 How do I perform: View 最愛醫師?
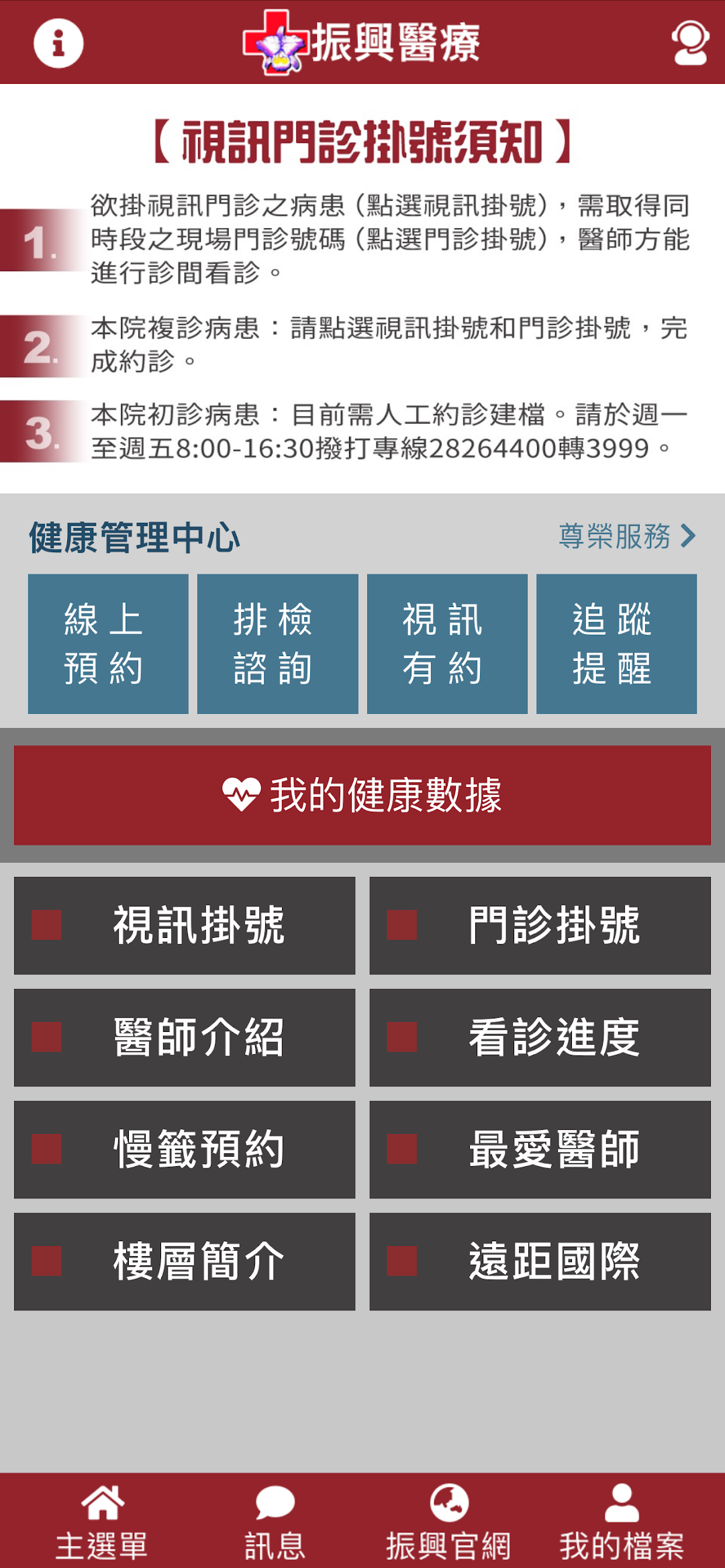540,1149
